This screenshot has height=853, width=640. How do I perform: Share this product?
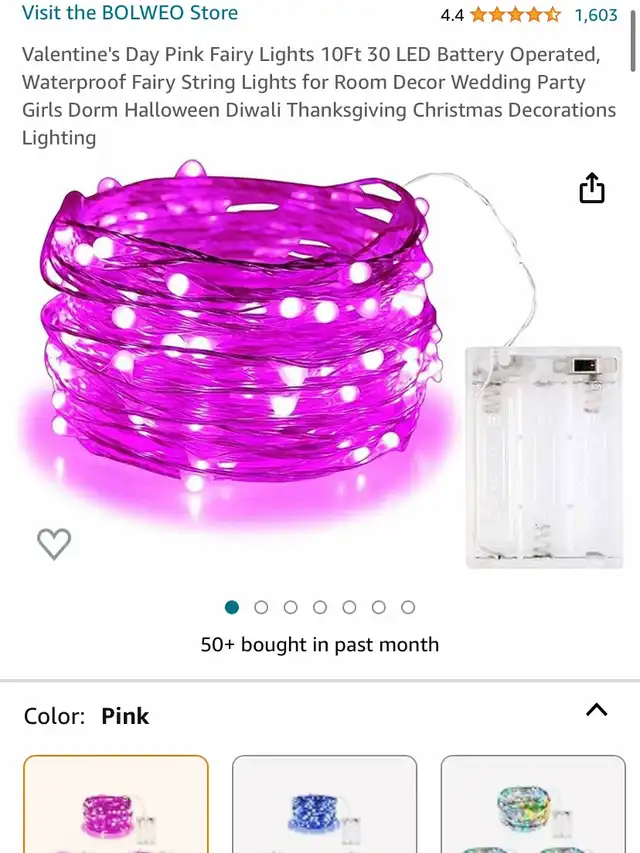click(592, 188)
